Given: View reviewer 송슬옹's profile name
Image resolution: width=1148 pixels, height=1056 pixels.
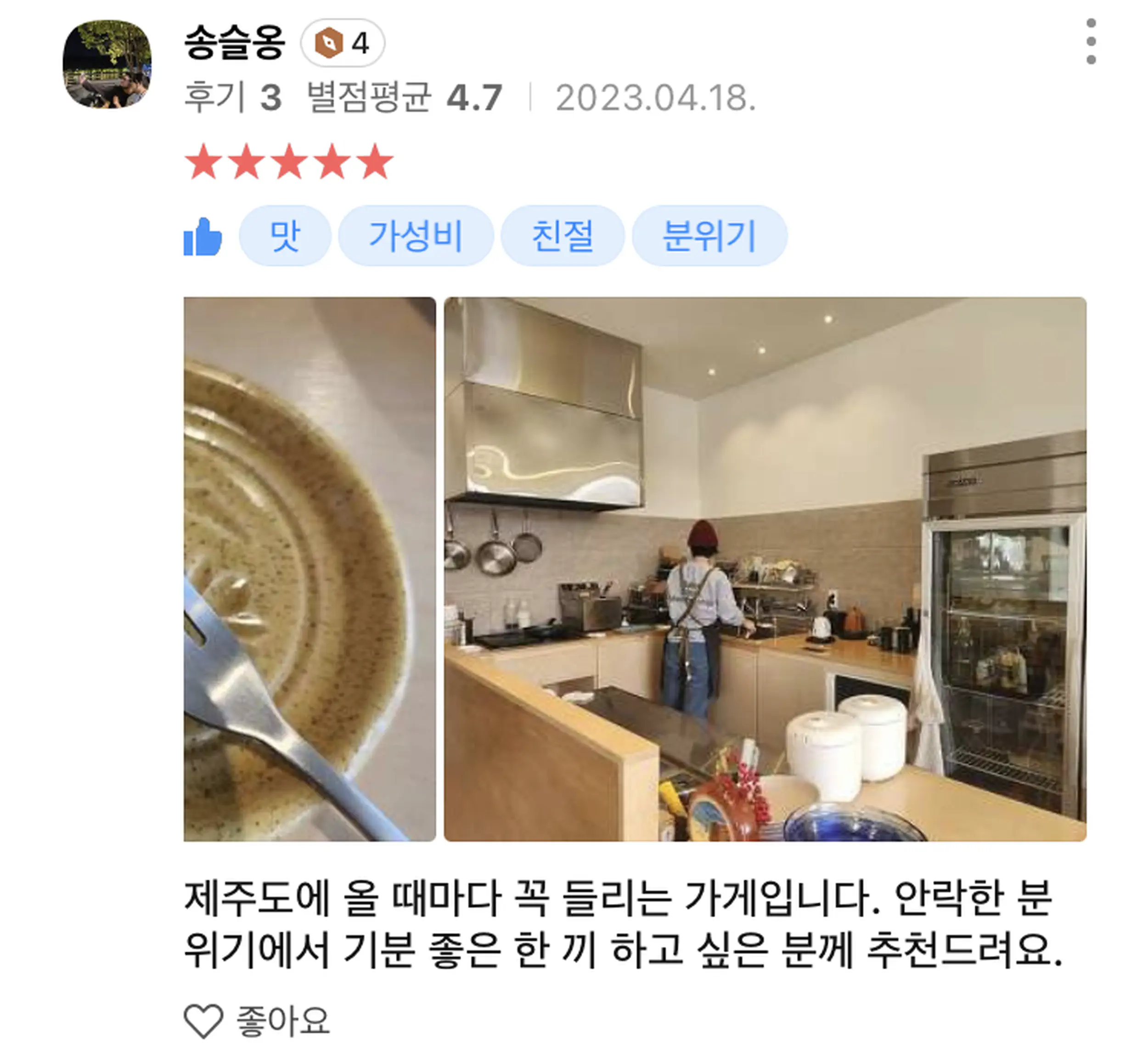Looking at the screenshot, I should (x=234, y=43).
